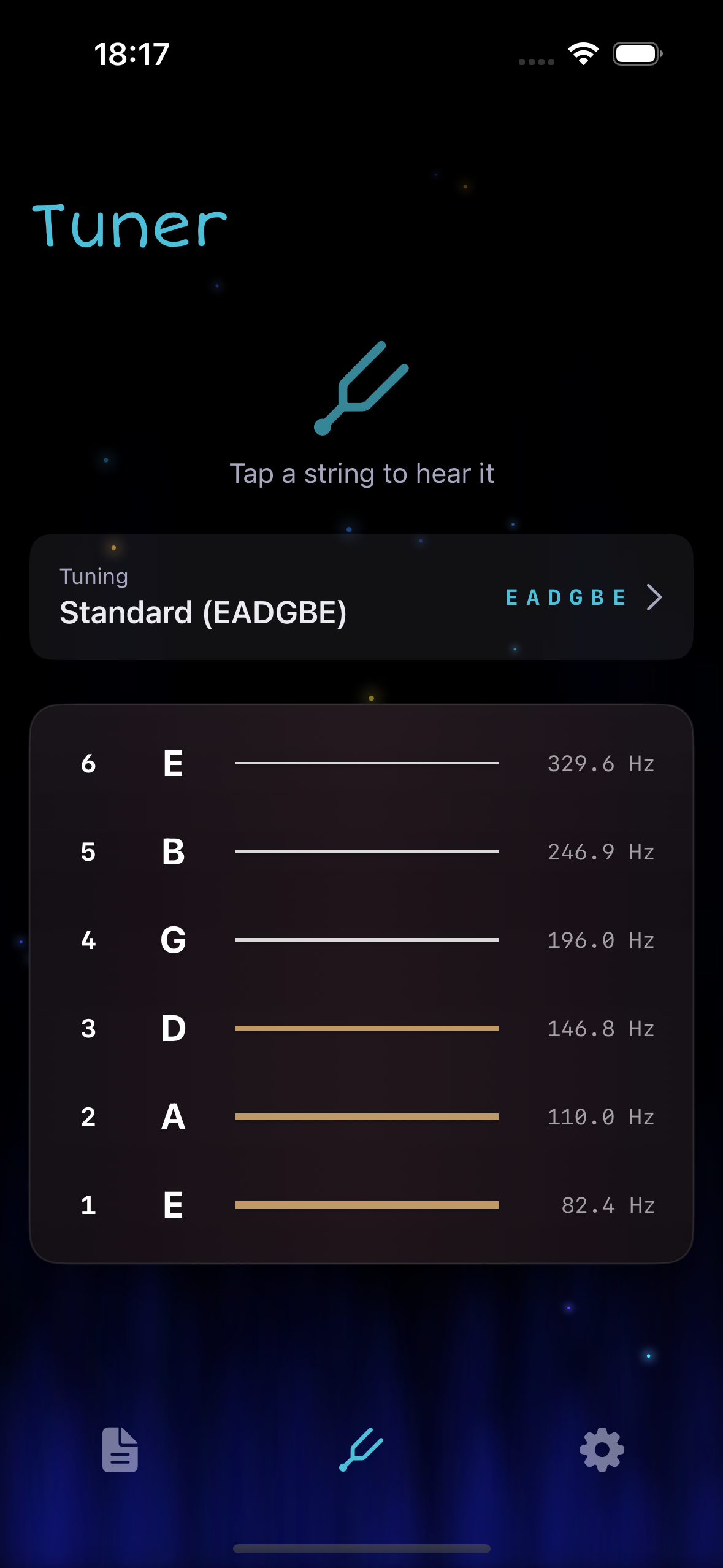723x1568 pixels.
Task: Tap the tuning fork icon above the strings
Action: click(x=361, y=390)
